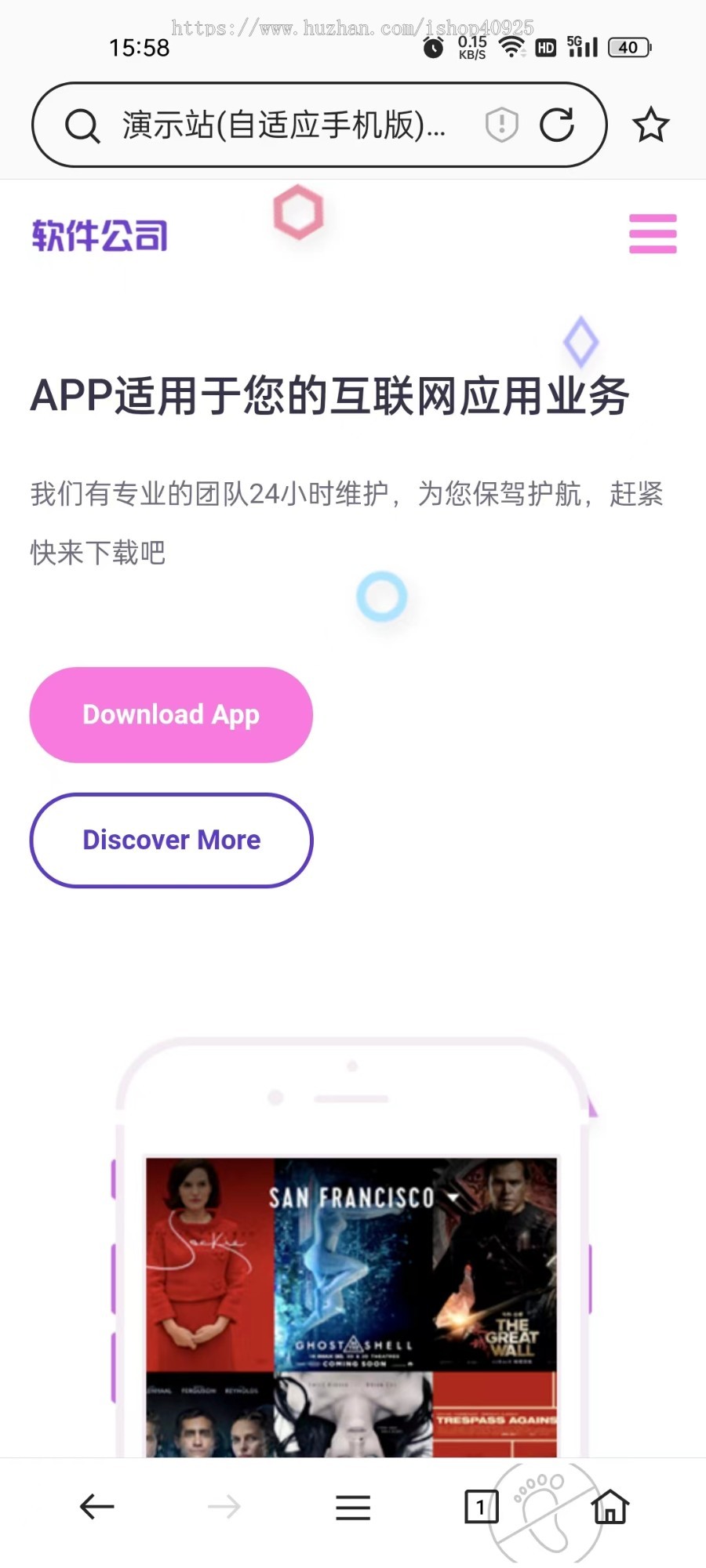Image resolution: width=706 pixels, height=1568 pixels.
Task: Reload the current page
Action: pyautogui.click(x=557, y=125)
